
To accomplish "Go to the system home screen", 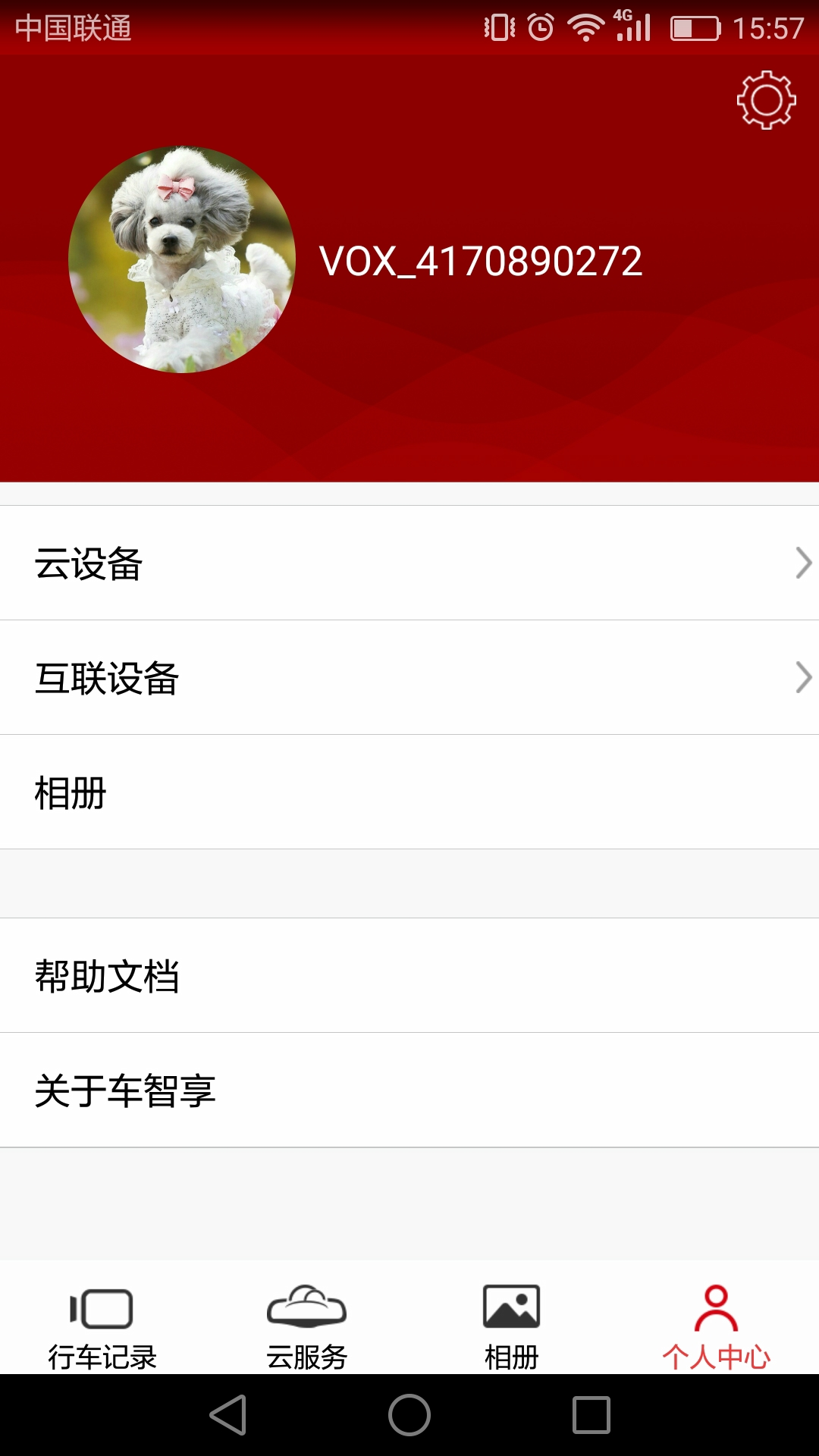I will (x=409, y=1415).
